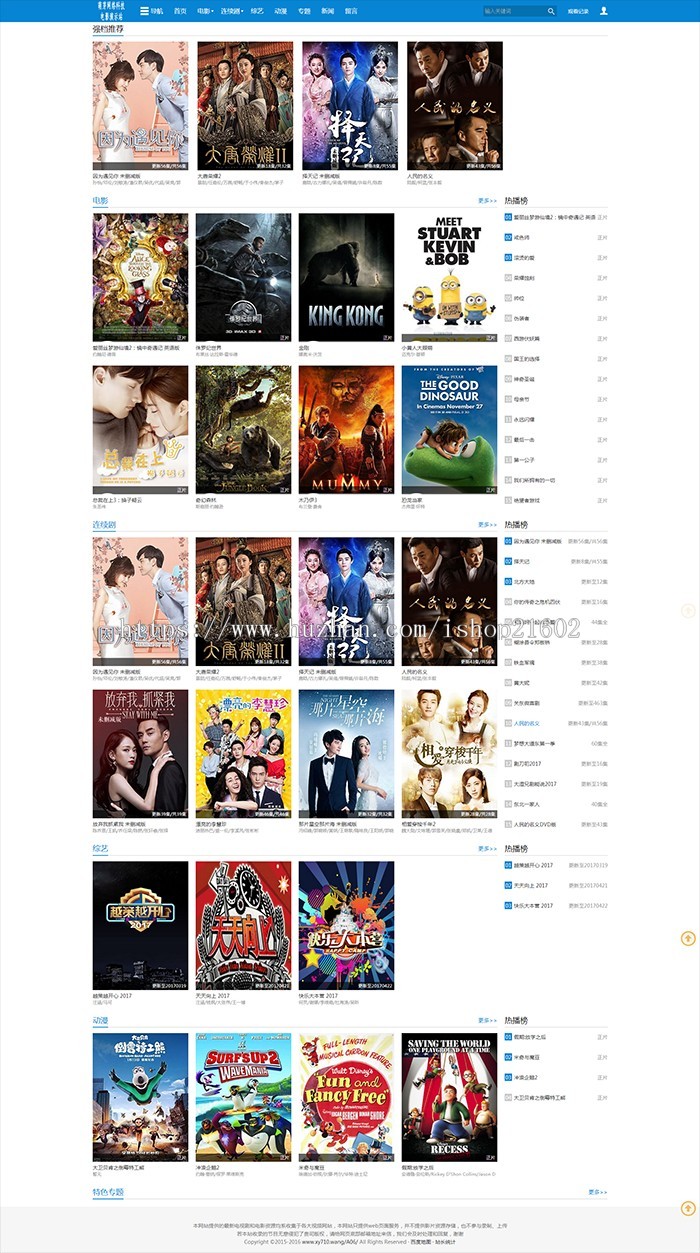The height and width of the screenshot is (1253, 700).
Task: Tap 更多 link in the 综艺 section
Action: point(487,849)
